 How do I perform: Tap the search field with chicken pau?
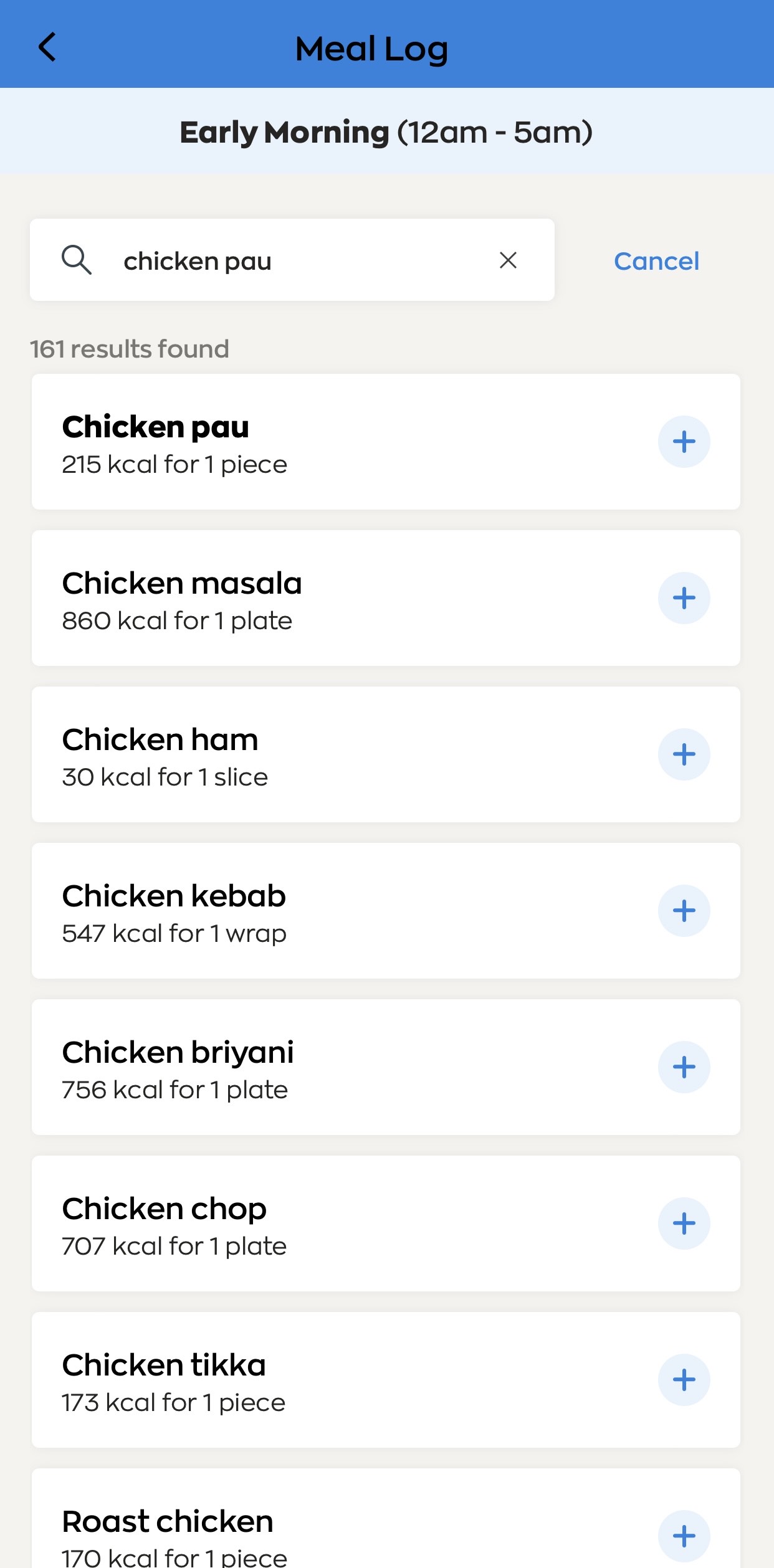coord(292,260)
